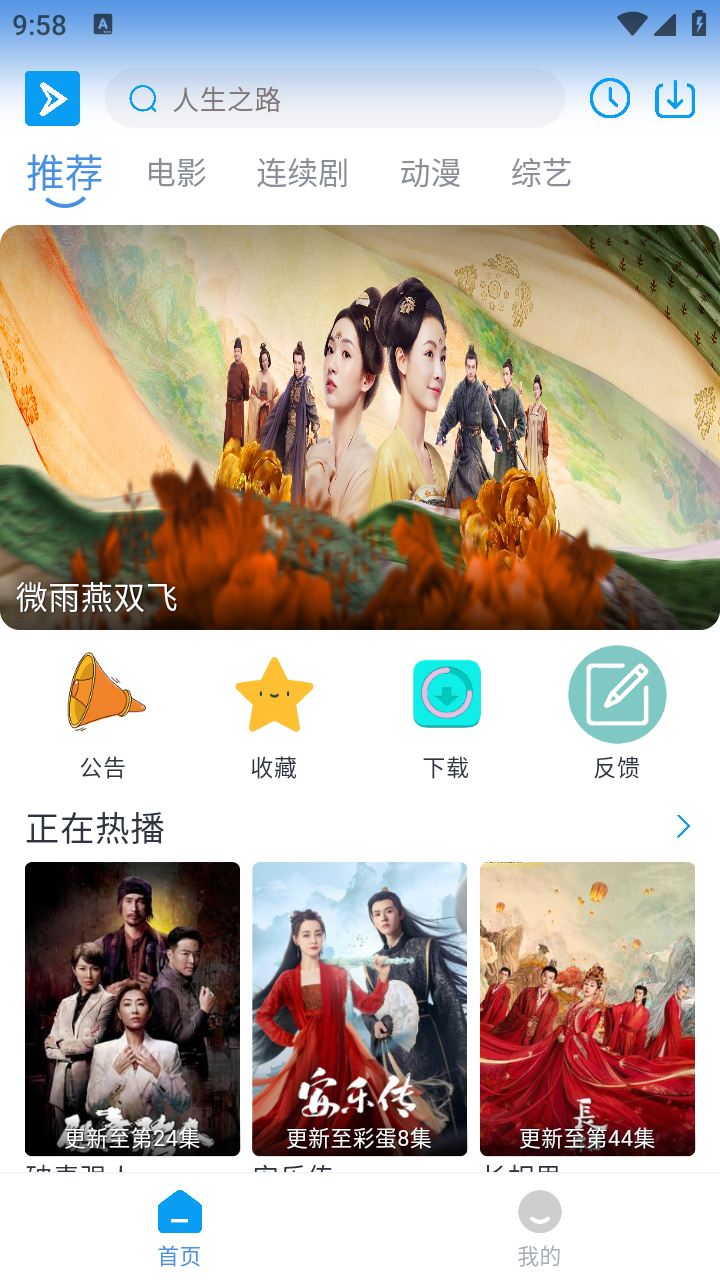Switch to the 我的 bottom tab

[x=539, y=1228]
